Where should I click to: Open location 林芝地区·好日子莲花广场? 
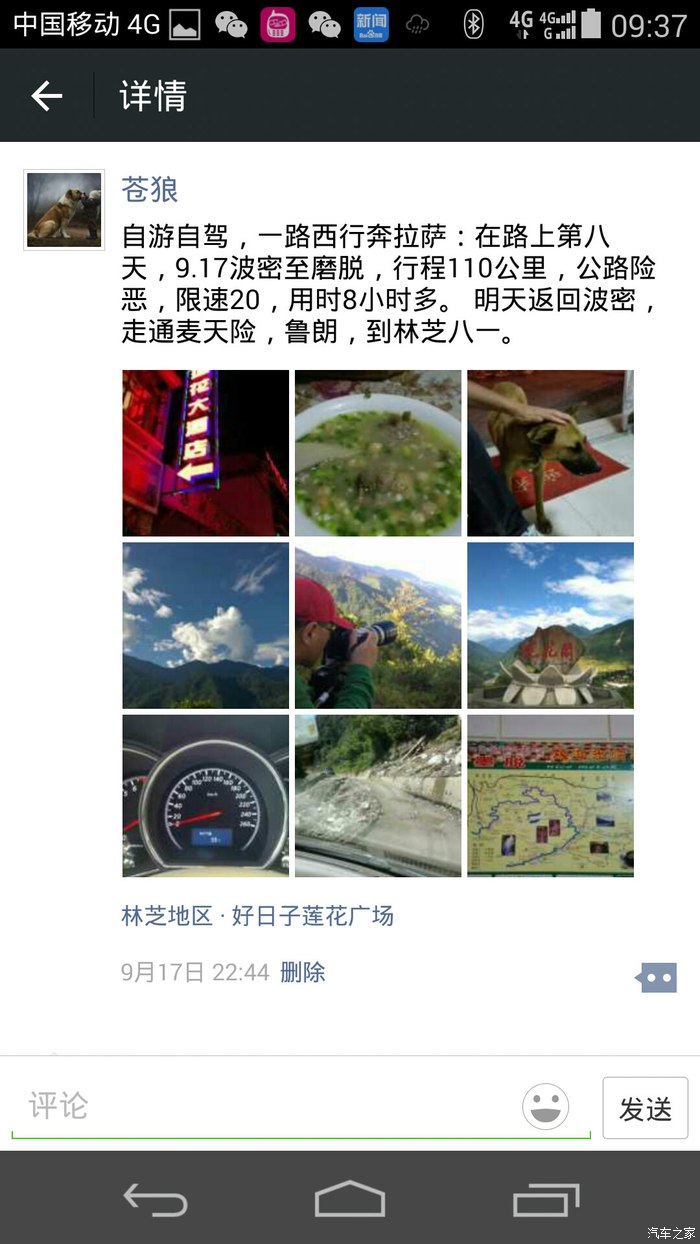coord(257,915)
